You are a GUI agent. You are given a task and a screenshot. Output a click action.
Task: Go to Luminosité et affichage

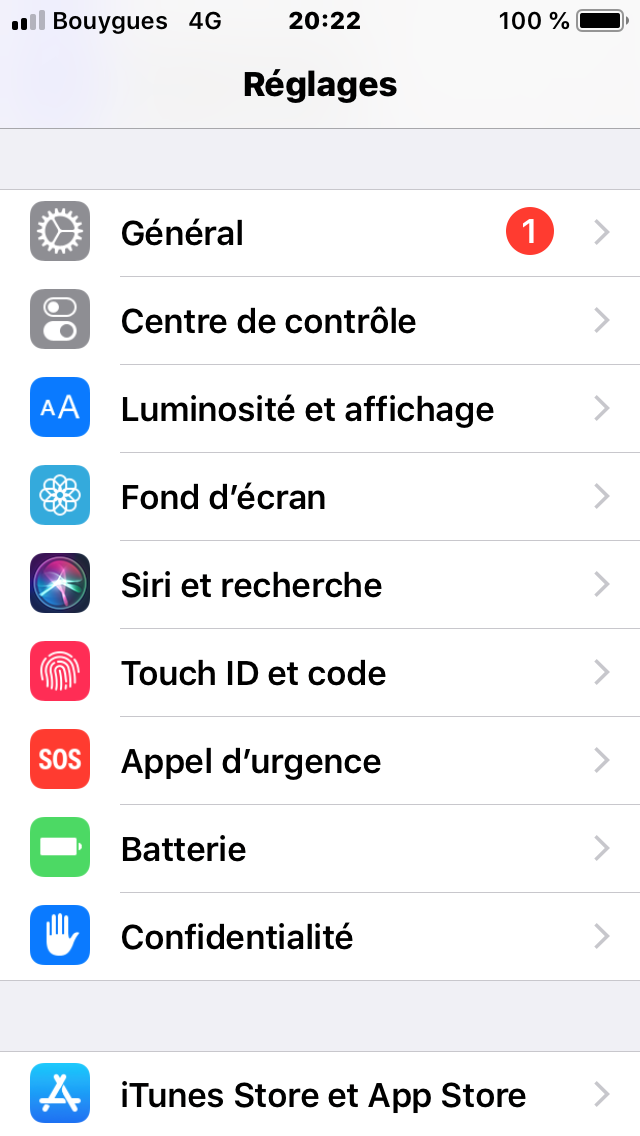(320, 409)
